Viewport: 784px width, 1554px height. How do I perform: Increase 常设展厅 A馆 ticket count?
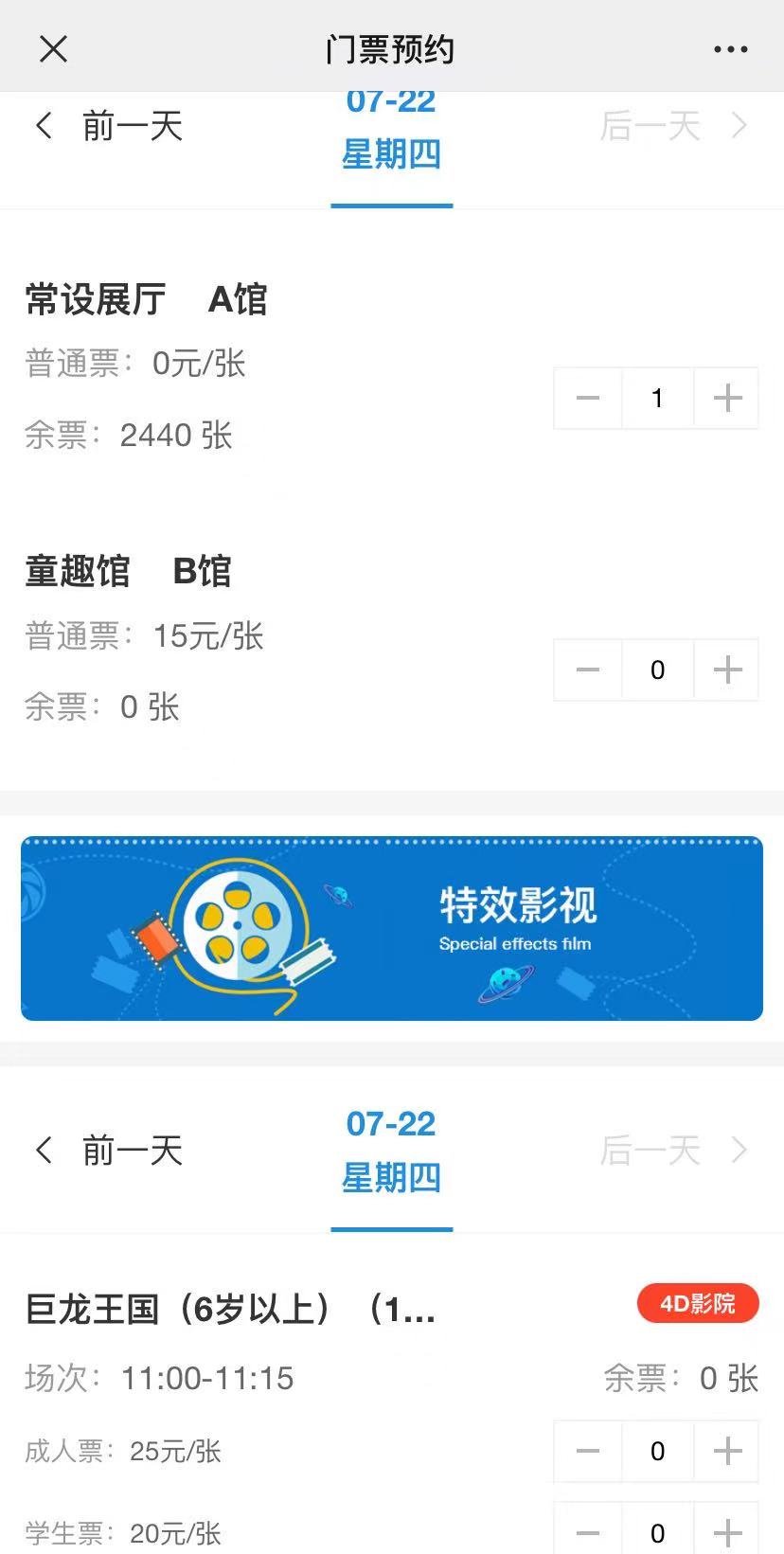click(x=727, y=398)
